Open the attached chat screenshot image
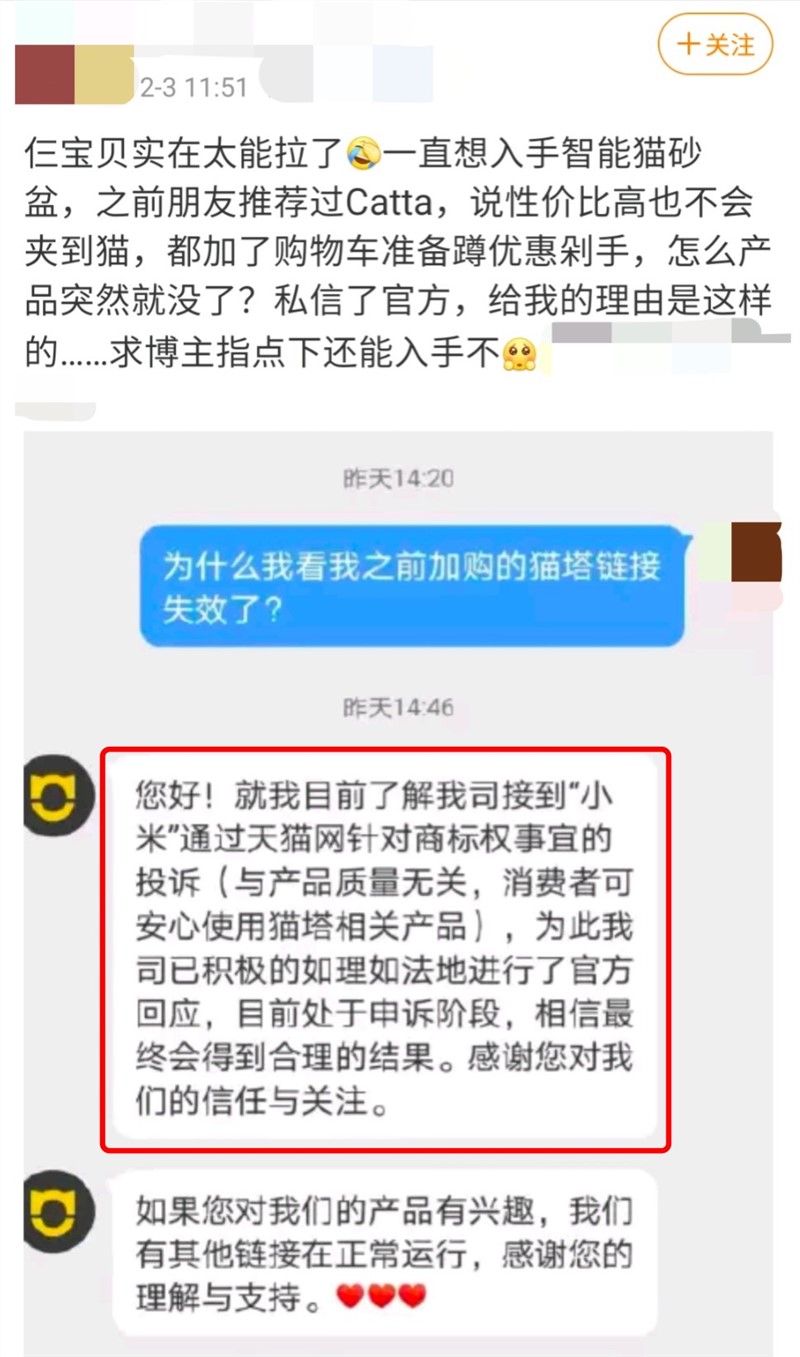800x1357 pixels. pos(400,890)
